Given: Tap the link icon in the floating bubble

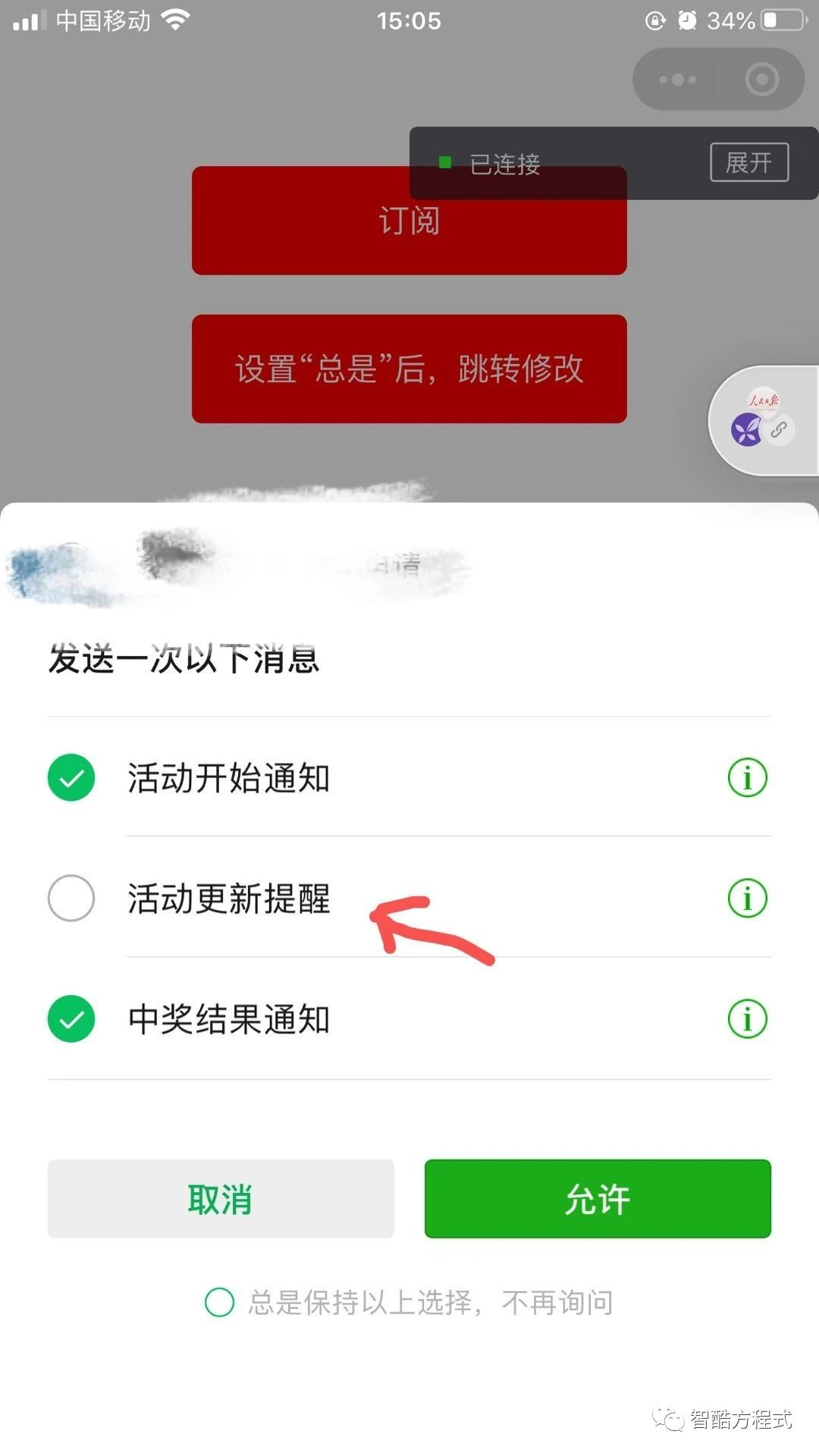Looking at the screenshot, I should coord(780,430).
